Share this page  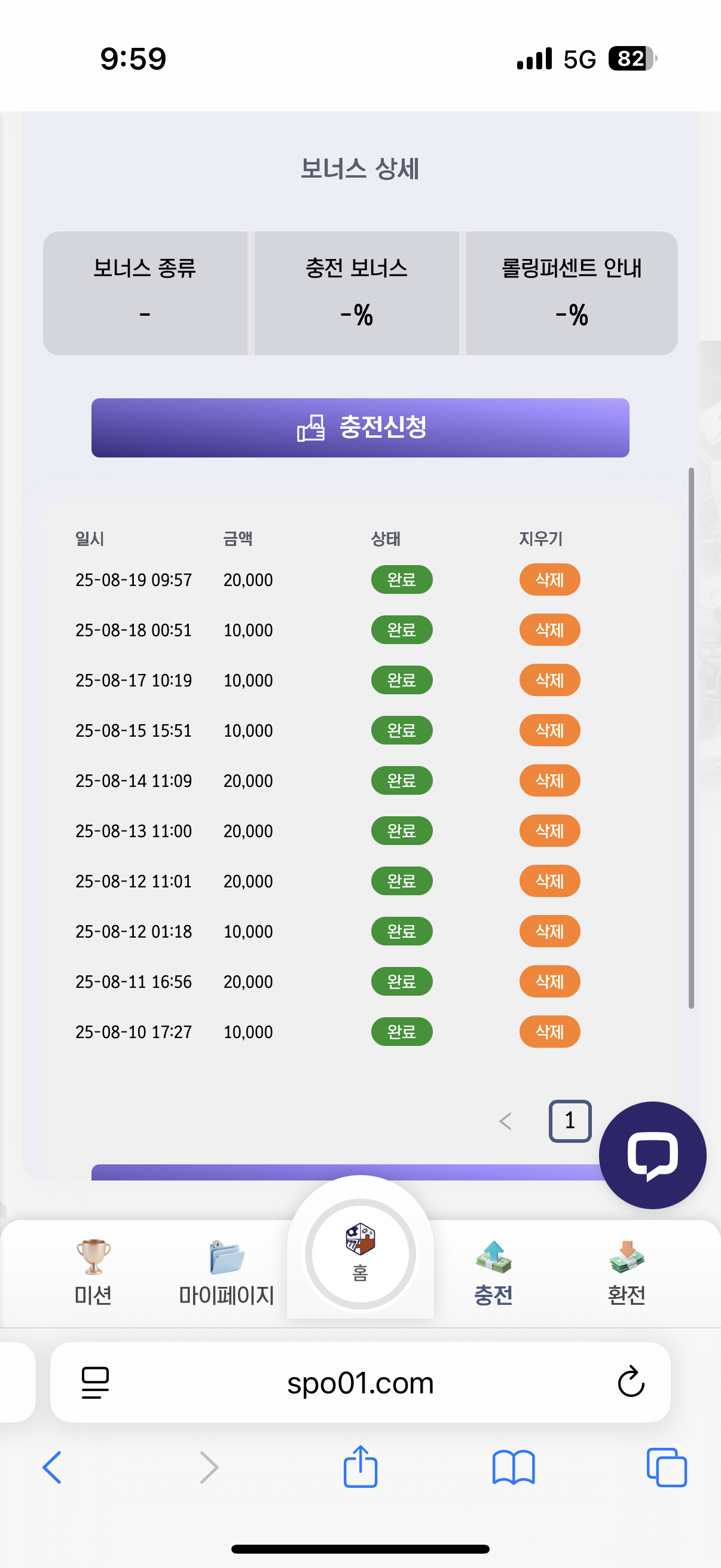point(360,1466)
